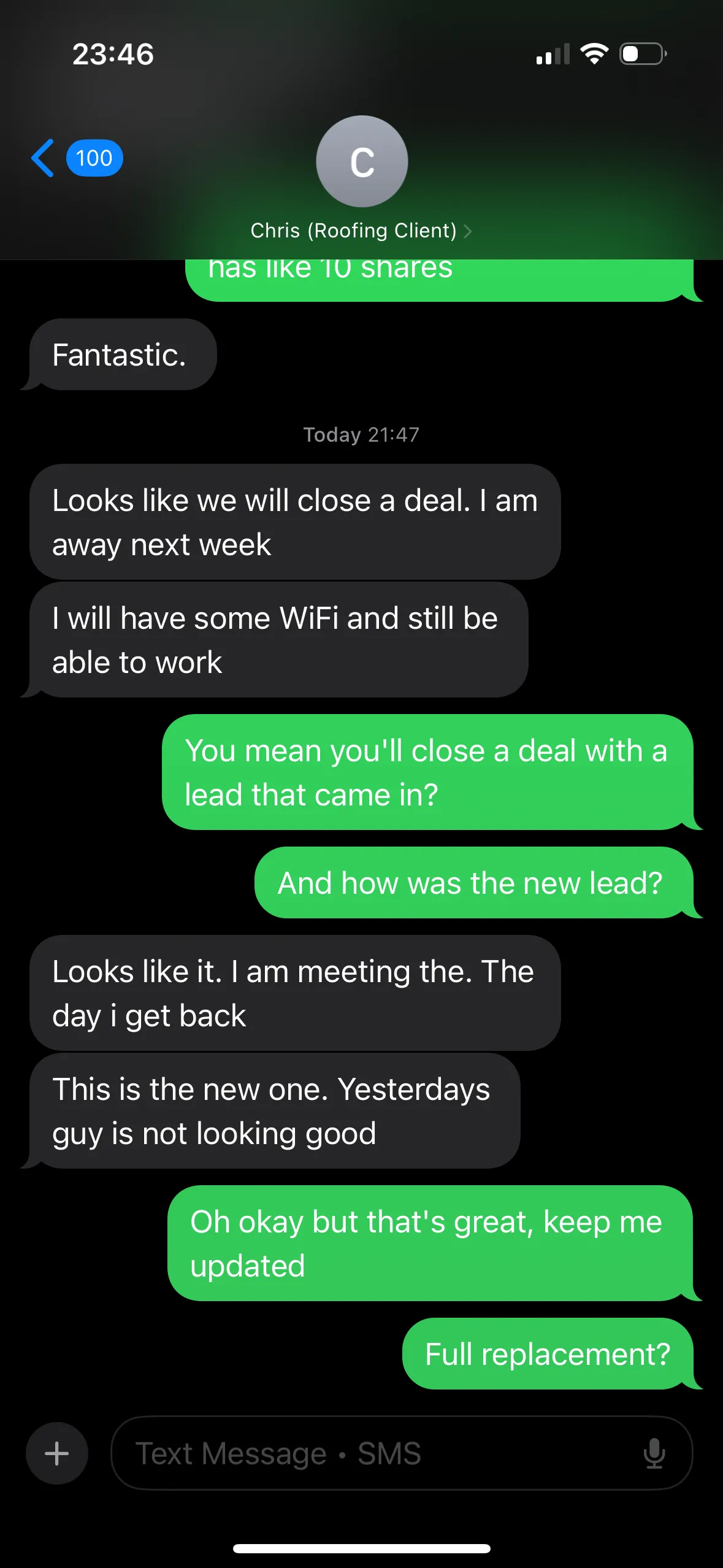This screenshot has height=1568, width=723.
Task: Focus the Text Message SMS field
Action: tap(368, 1453)
